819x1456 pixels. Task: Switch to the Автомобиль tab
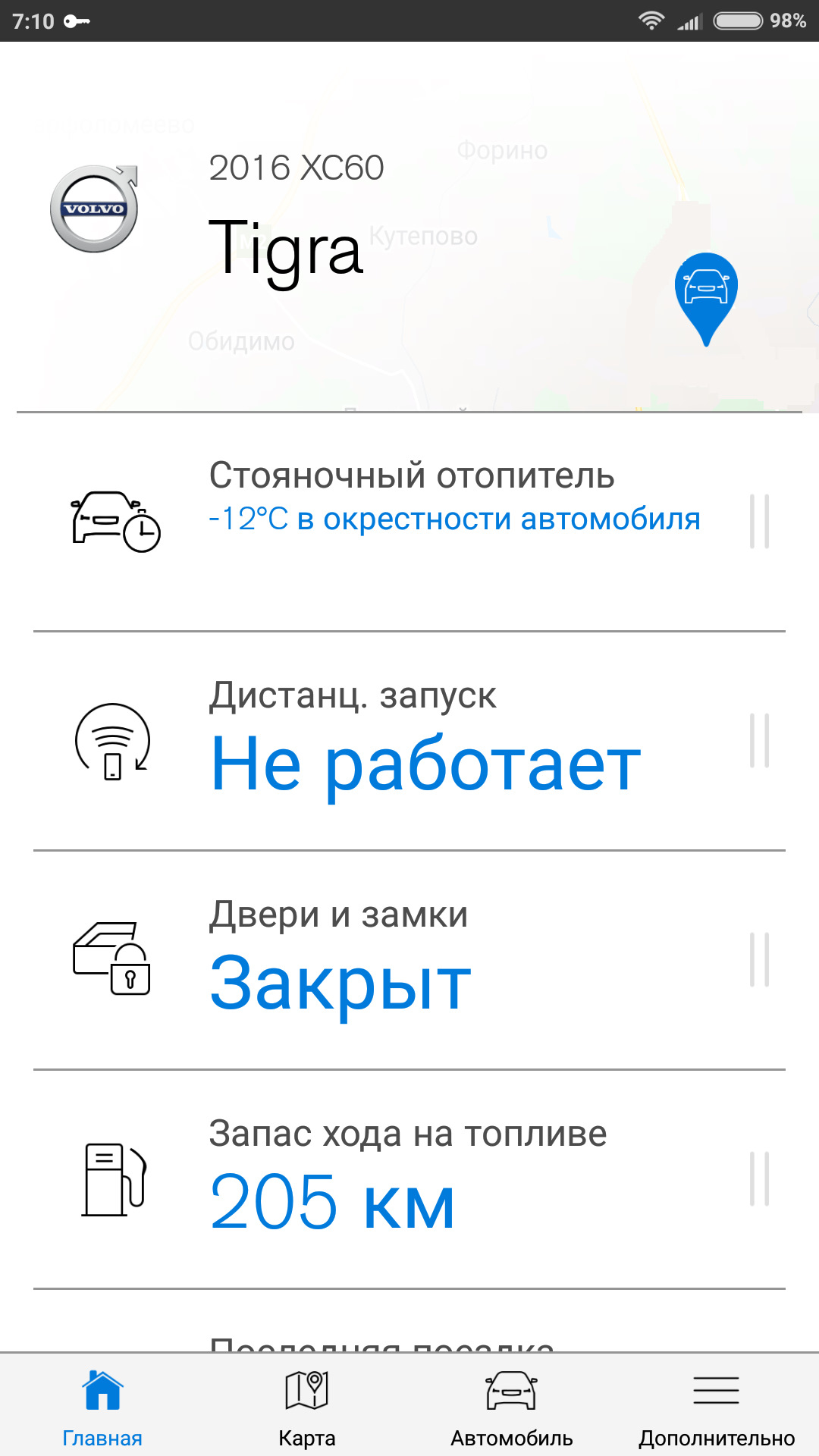(512, 1407)
